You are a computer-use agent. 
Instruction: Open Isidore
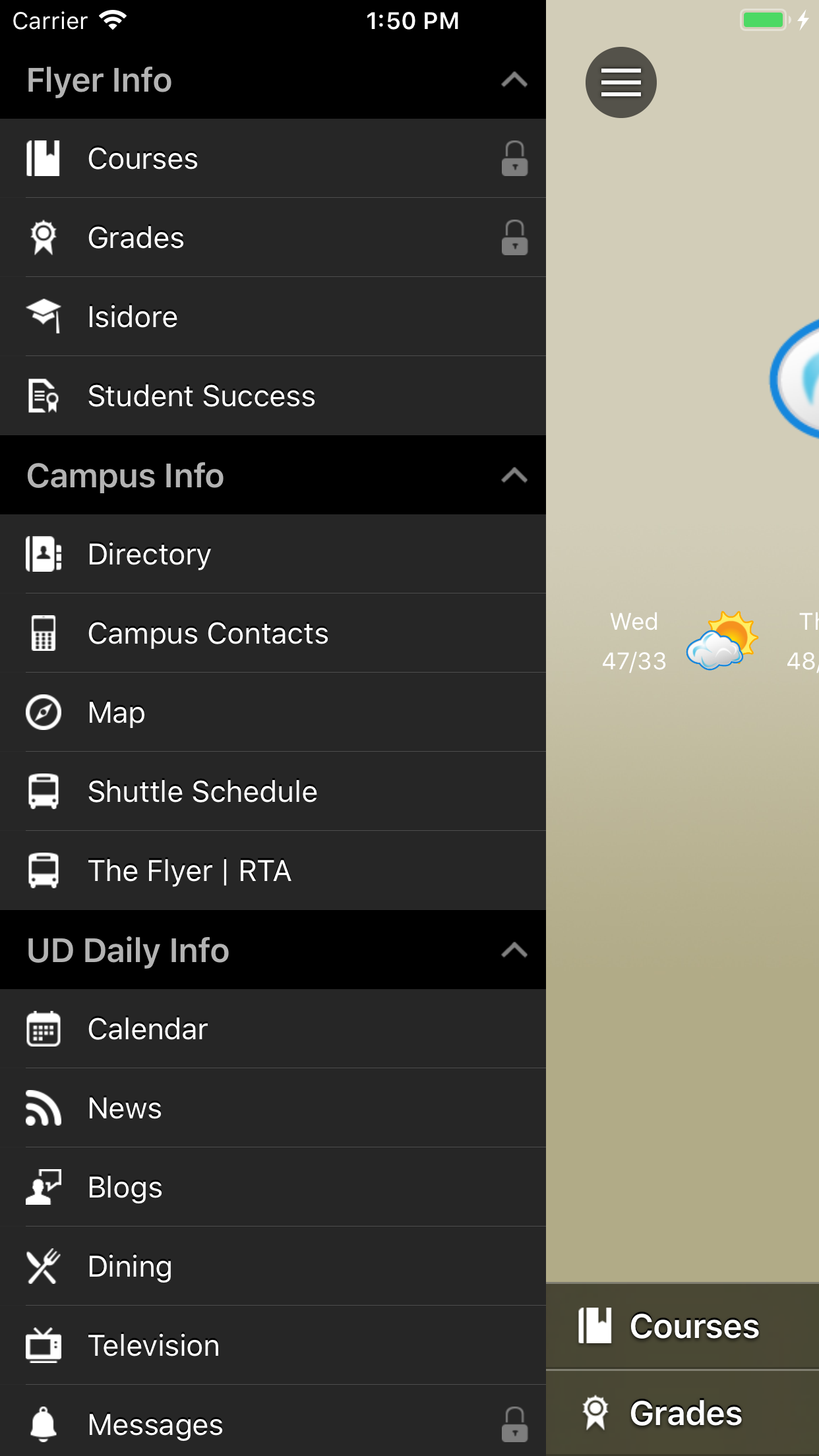273,317
